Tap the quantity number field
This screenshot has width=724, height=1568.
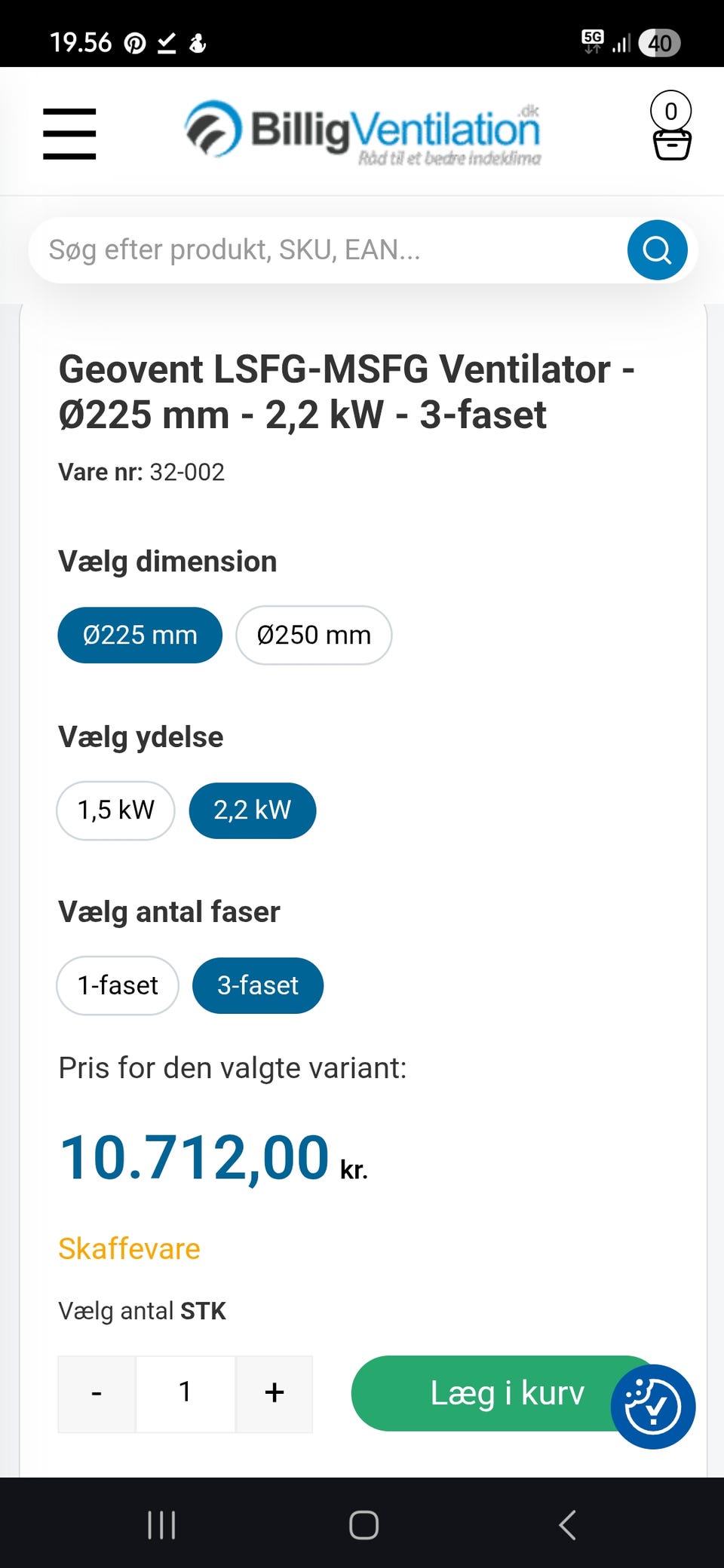pyautogui.click(x=186, y=1393)
